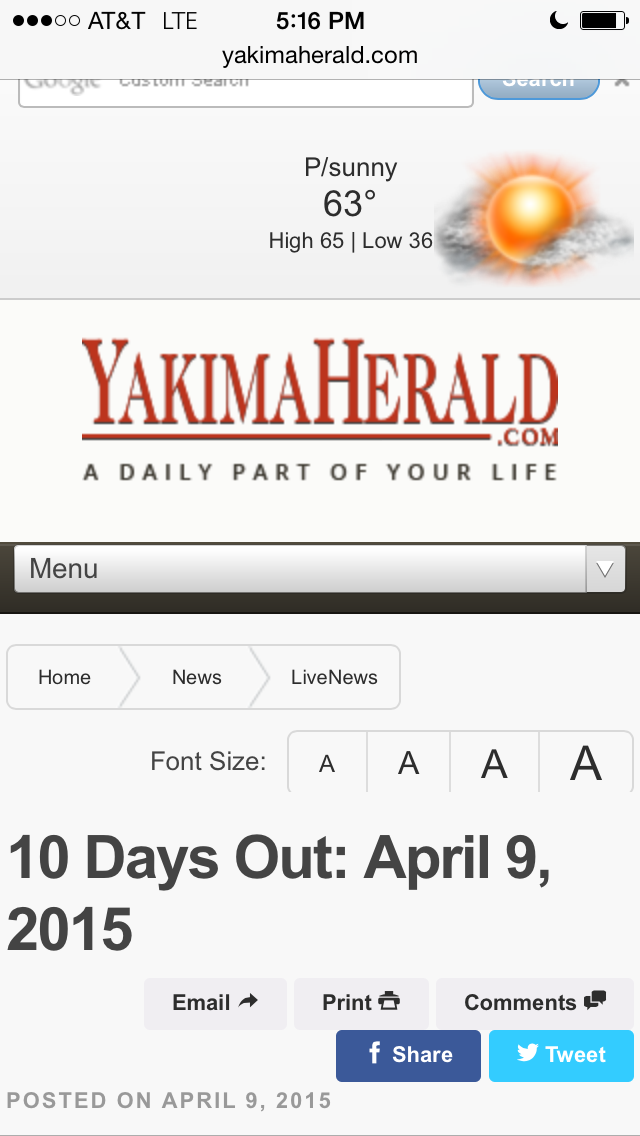640x1136 pixels.
Task: Print this article
Action: coord(361,1002)
